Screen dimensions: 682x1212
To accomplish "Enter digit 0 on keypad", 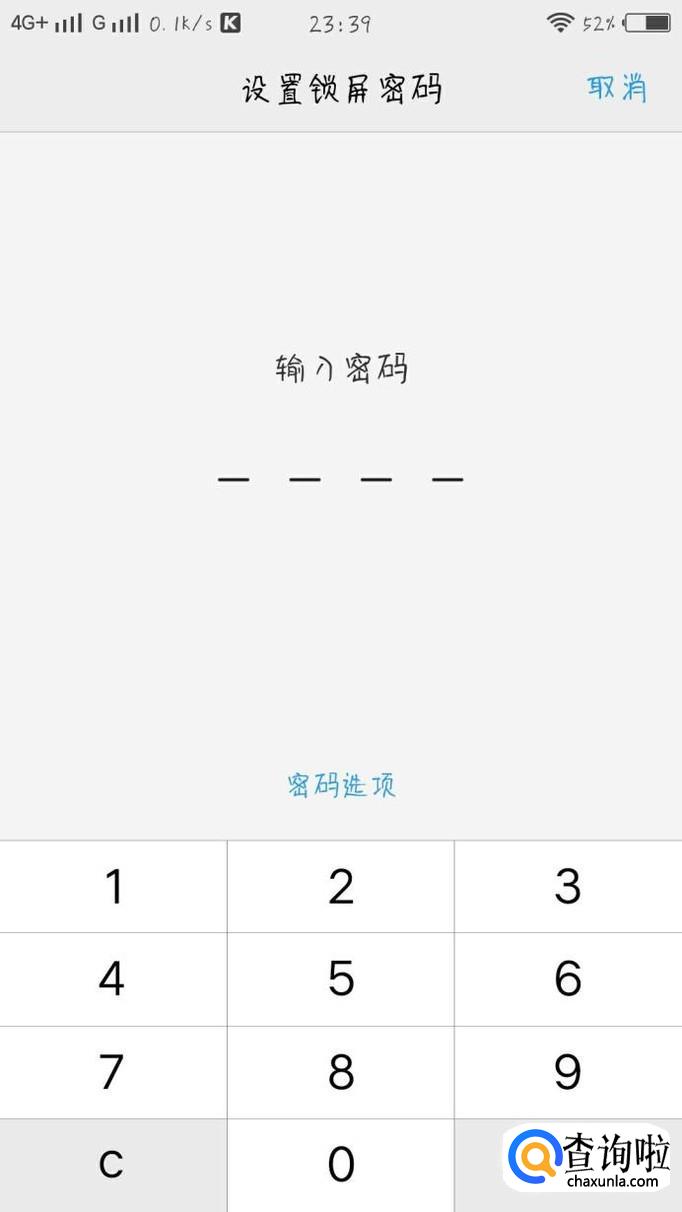I will 341,1165.
